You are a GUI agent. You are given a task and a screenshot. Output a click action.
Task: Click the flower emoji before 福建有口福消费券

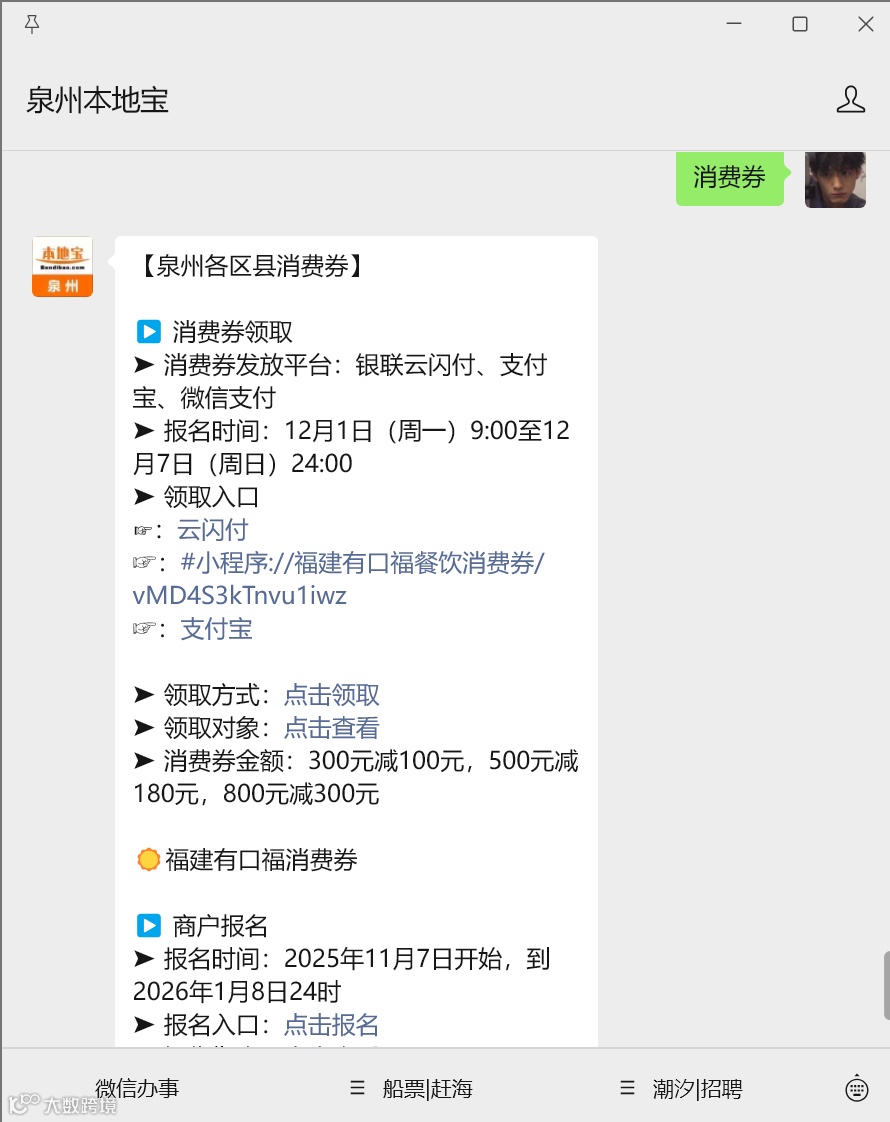tap(148, 859)
